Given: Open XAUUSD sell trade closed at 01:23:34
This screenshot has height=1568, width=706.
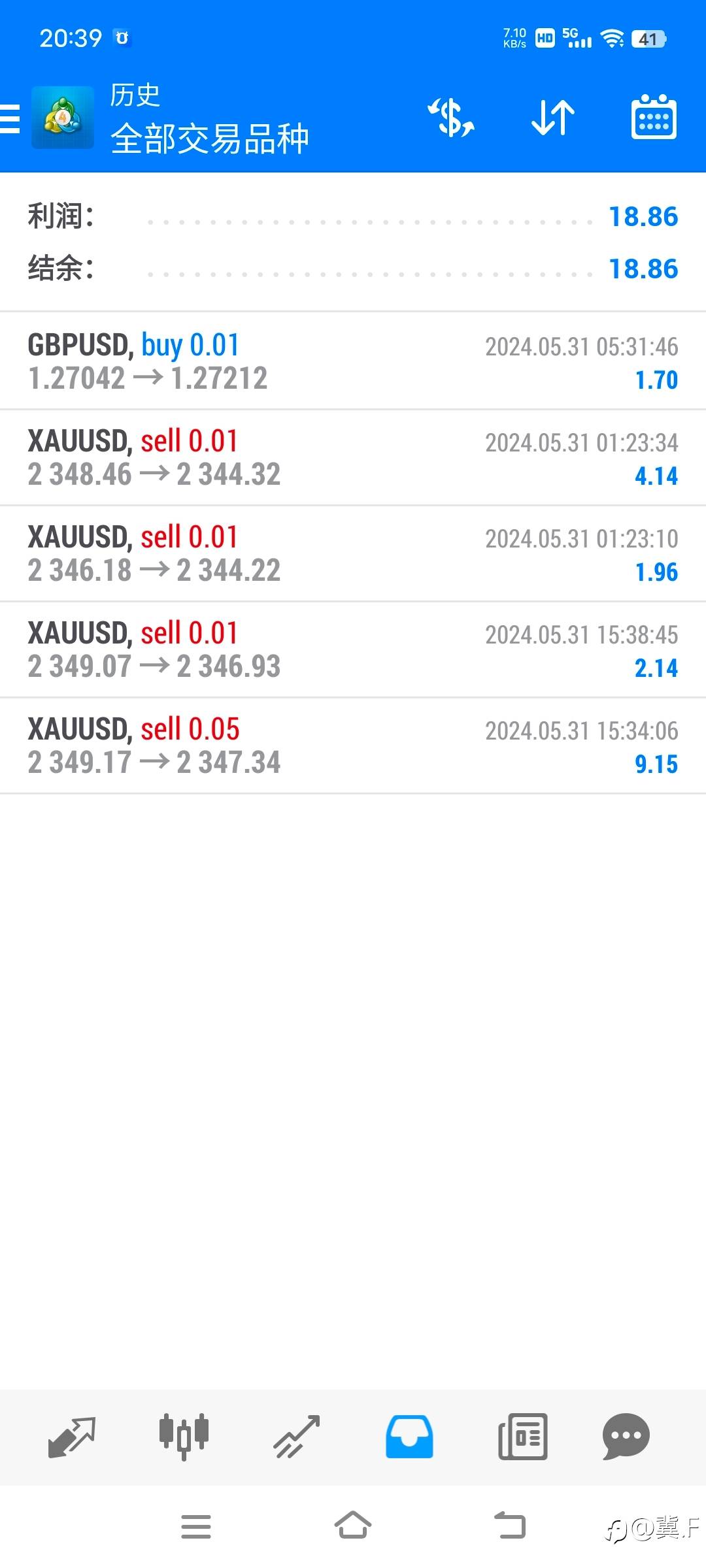Looking at the screenshot, I should [353, 457].
